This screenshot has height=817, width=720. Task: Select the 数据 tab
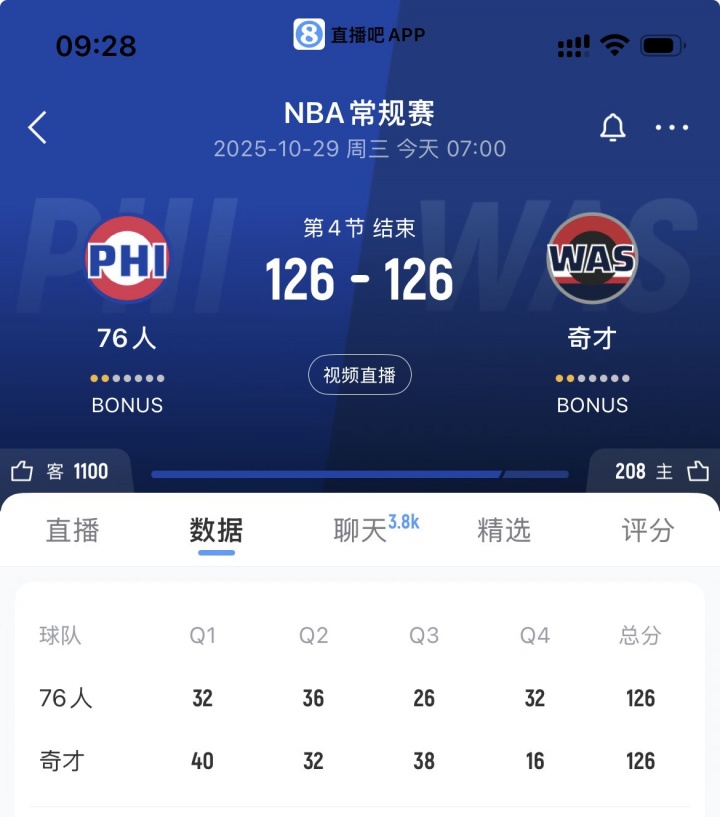(x=216, y=530)
